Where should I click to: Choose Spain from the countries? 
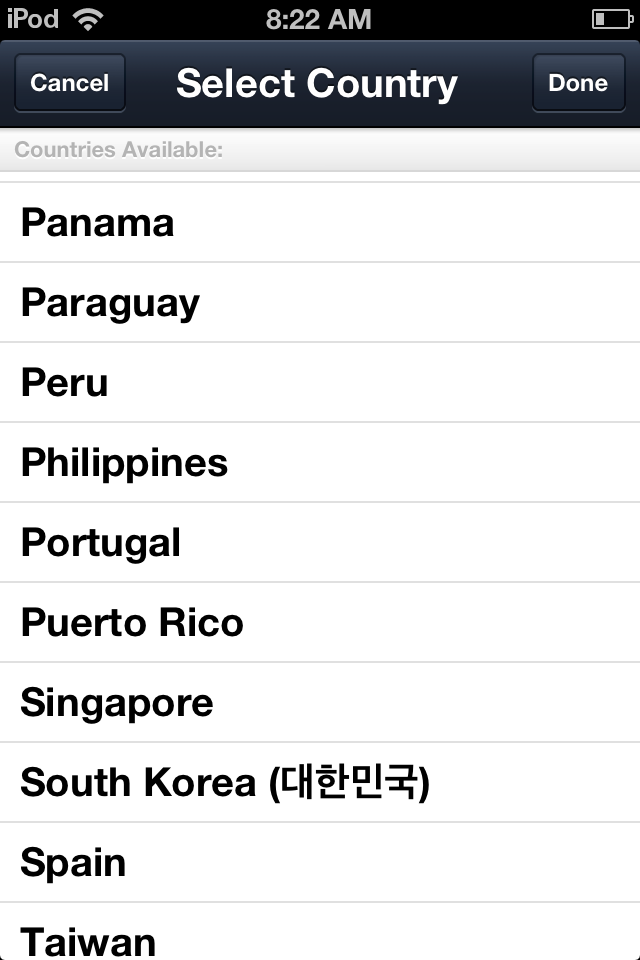320,862
